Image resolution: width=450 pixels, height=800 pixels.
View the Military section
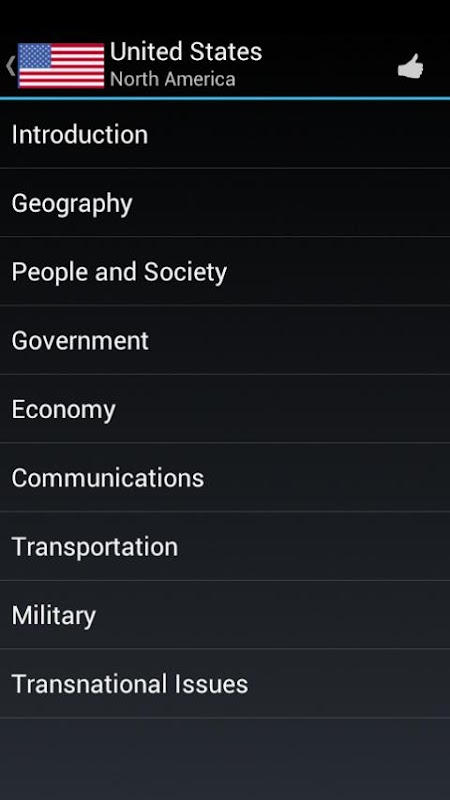[225, 615]
